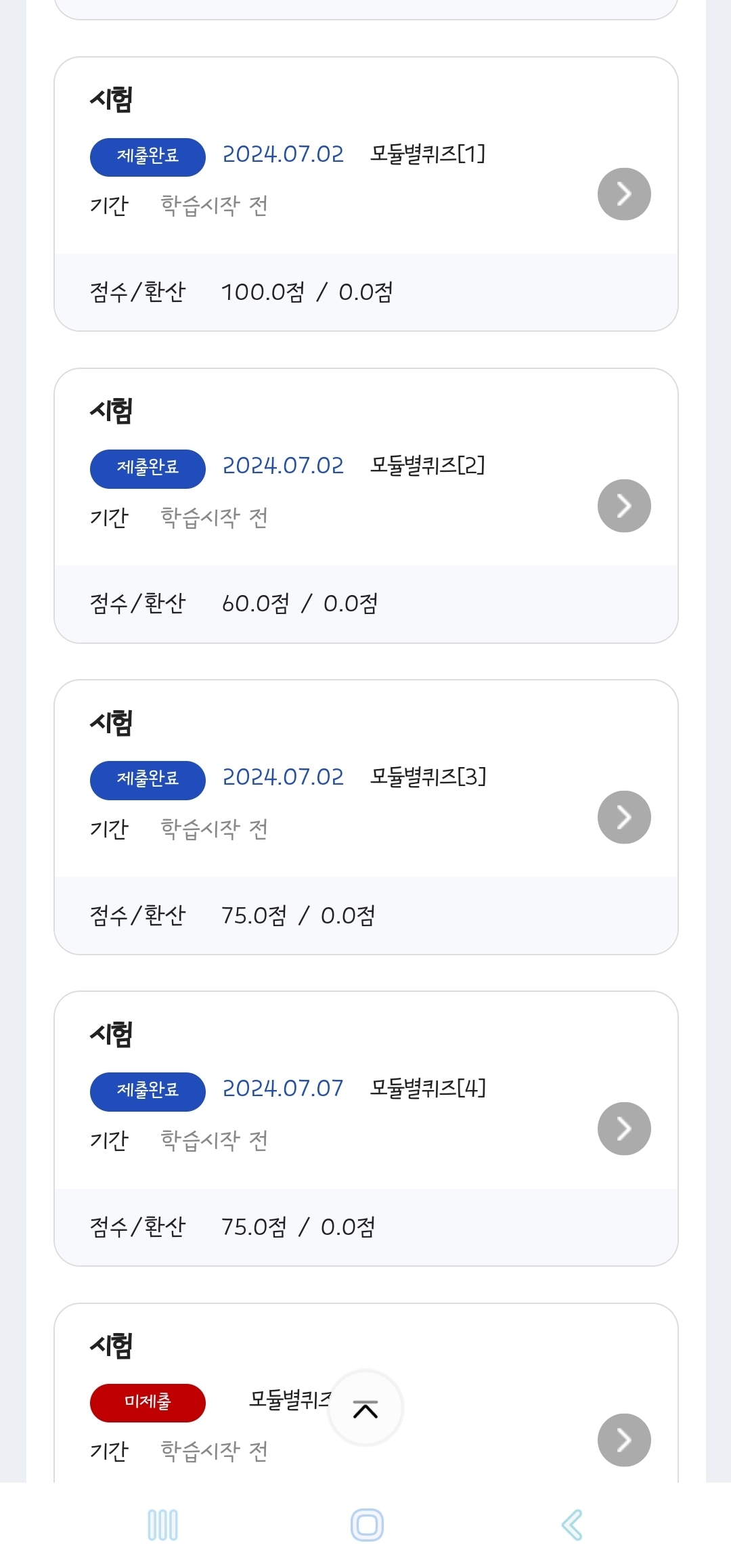Open the arrow for 모듈별퀴즈[3]

point(624,817)
